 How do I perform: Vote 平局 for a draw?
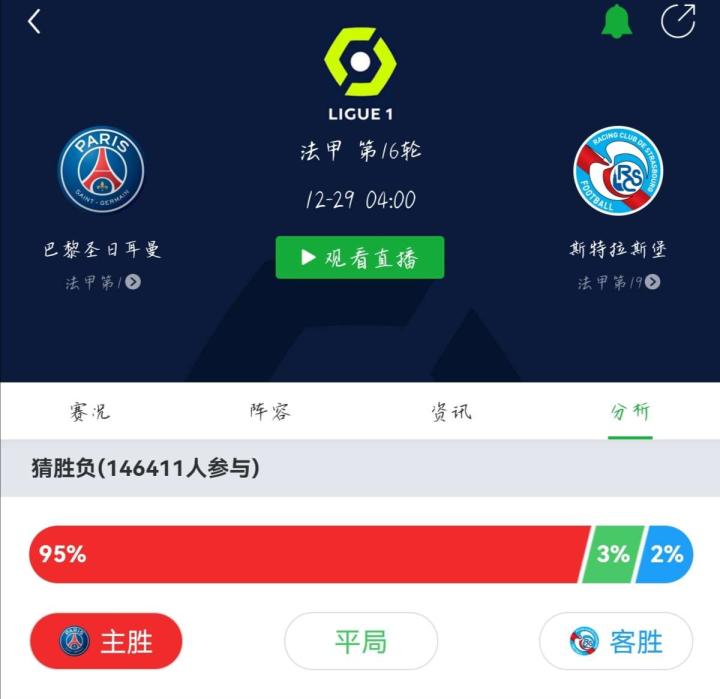361,641
